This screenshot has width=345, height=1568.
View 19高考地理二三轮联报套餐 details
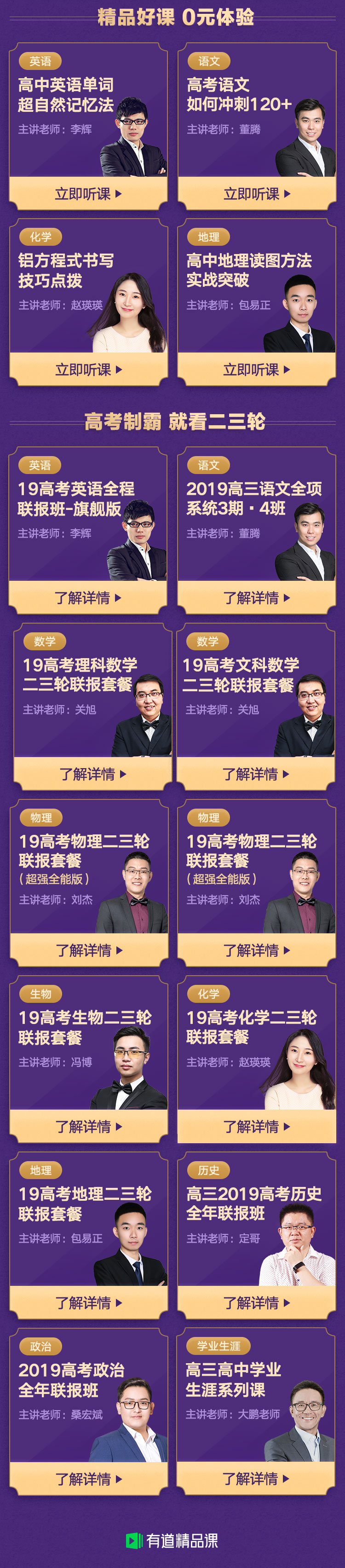(x=88, y=1302)
